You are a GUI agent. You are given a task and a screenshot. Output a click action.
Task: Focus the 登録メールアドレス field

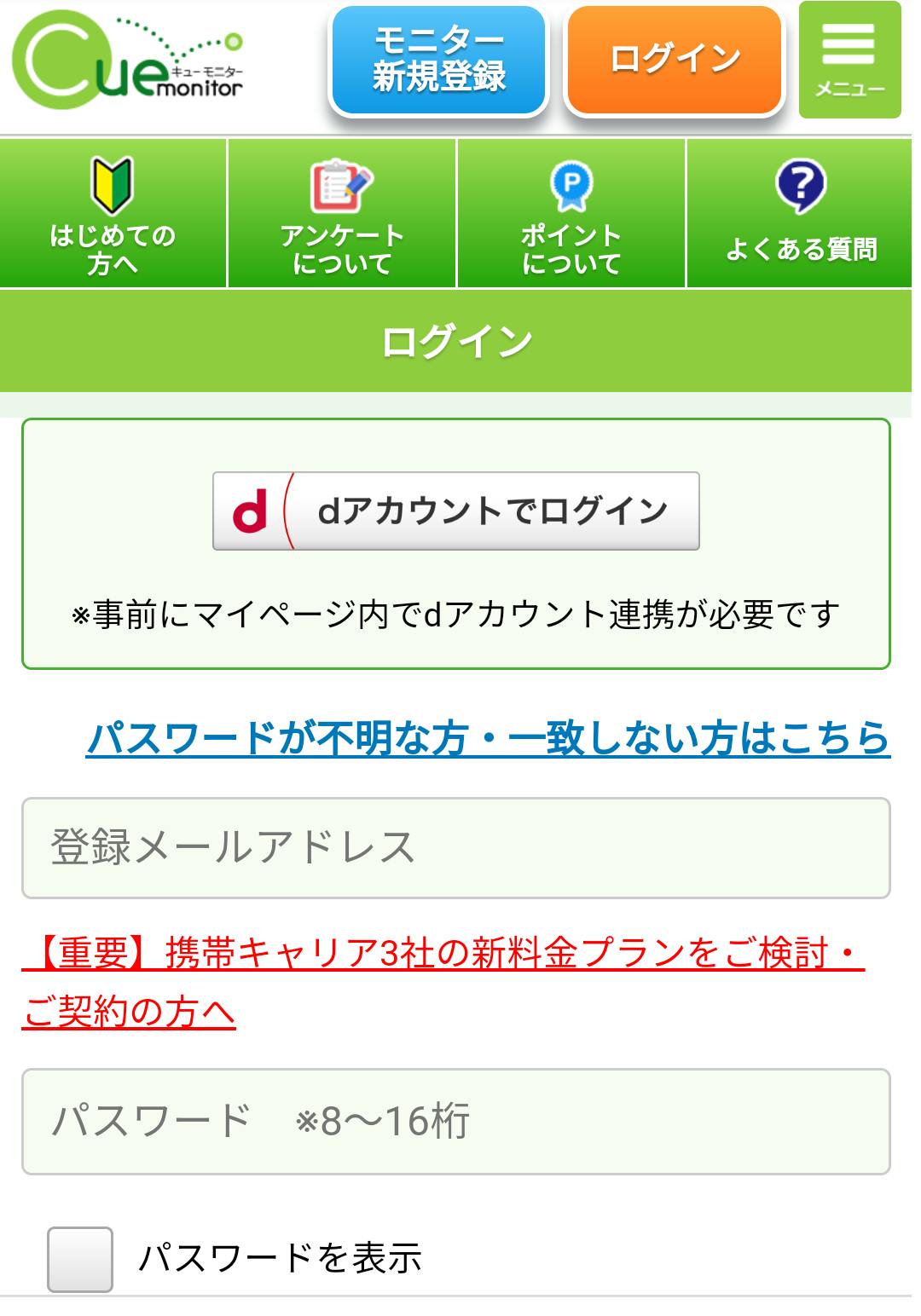[x=456, y=848]
